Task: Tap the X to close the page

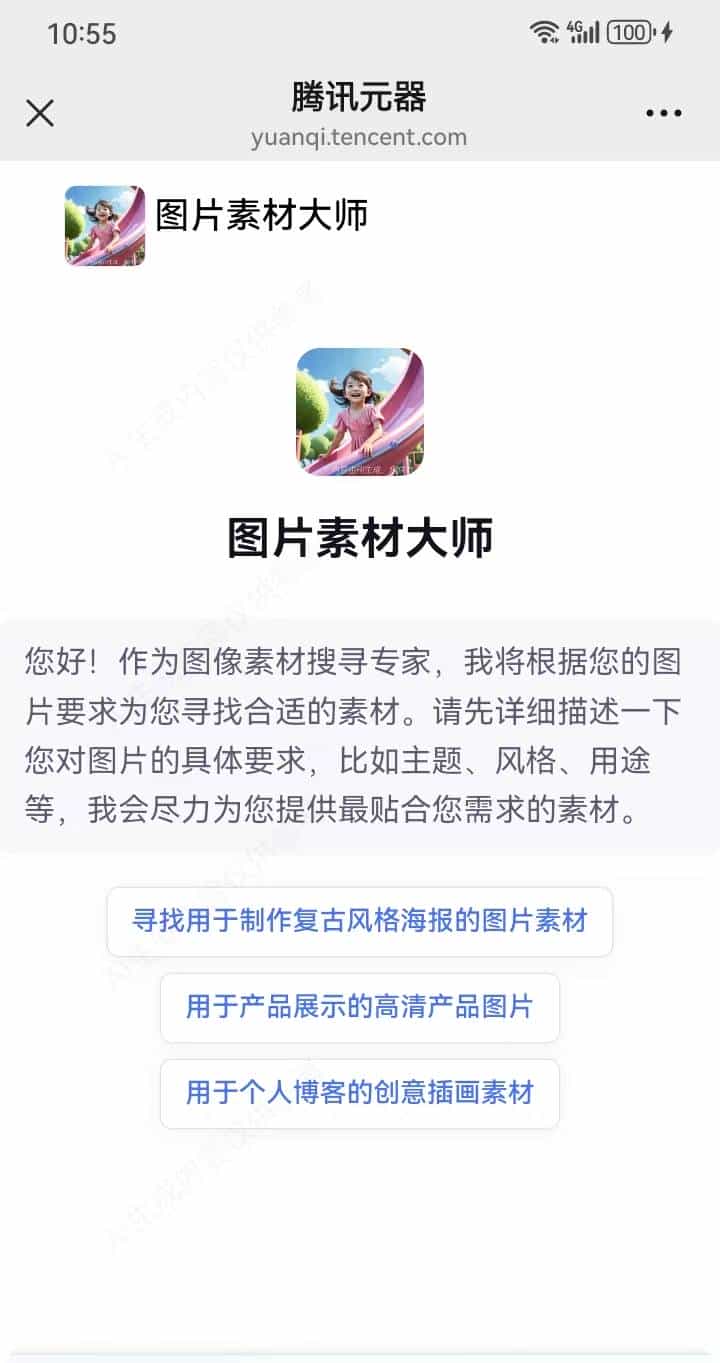Action: tap(39, 113)
